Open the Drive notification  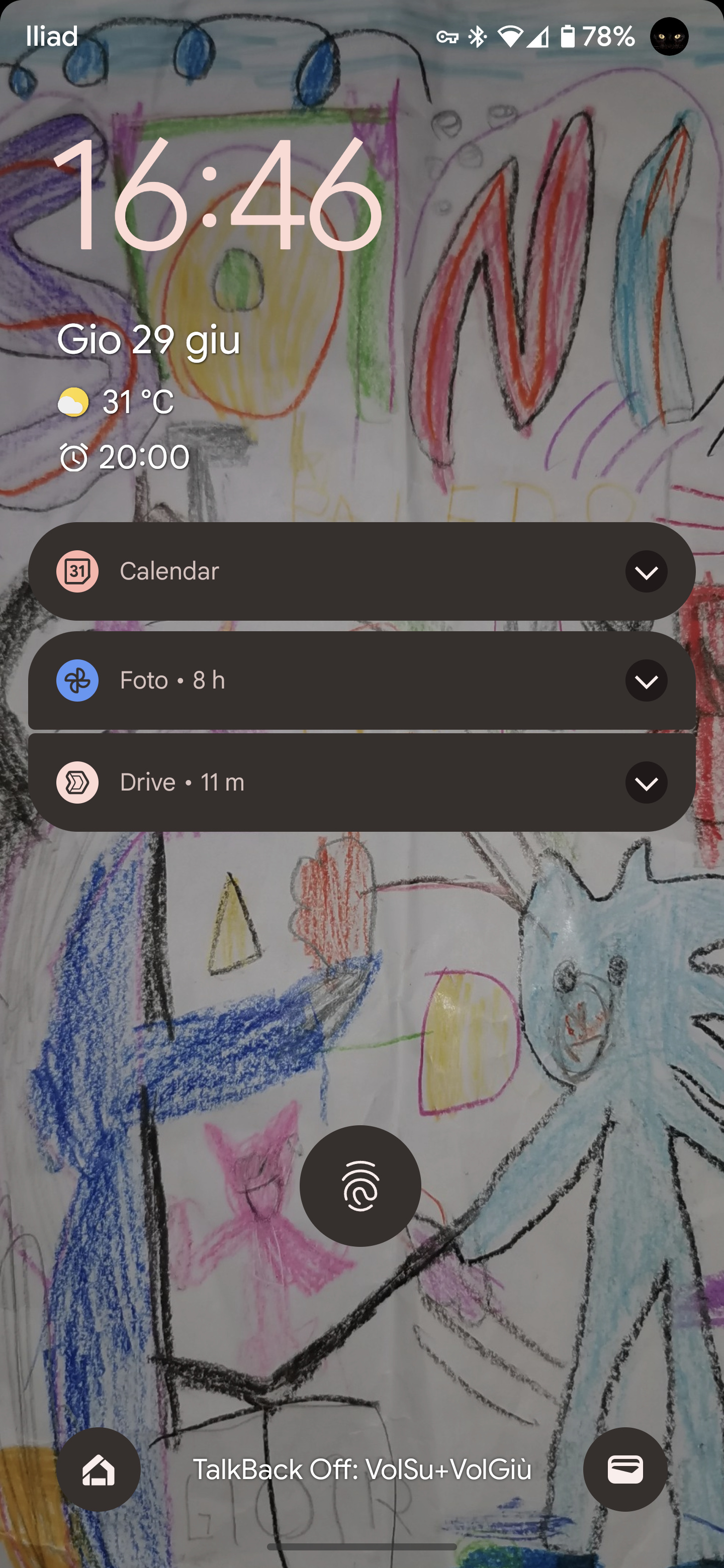tap(361, 783)
